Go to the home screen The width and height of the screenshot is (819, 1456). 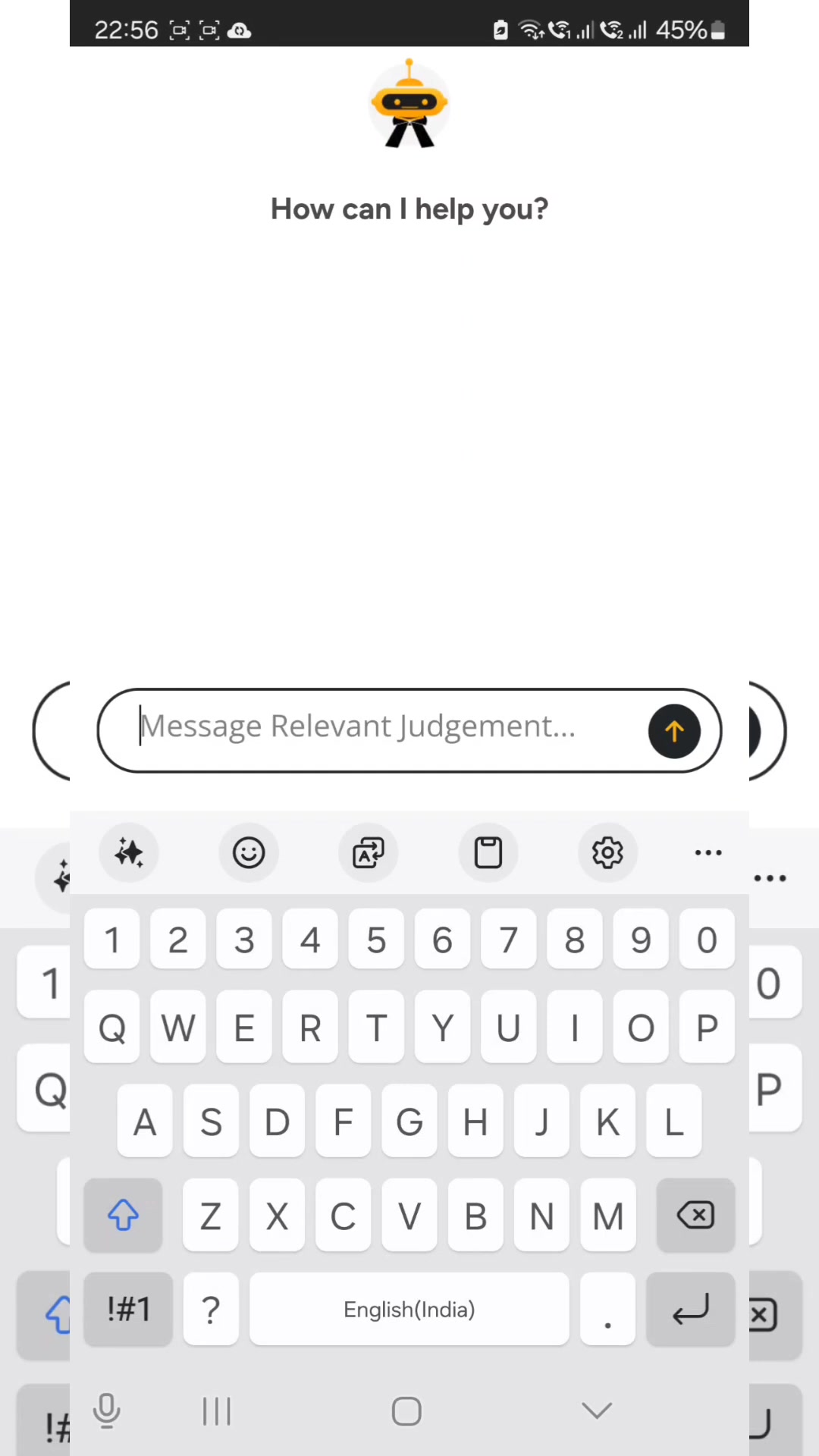pyautogui.click(x=406, y=1411)
